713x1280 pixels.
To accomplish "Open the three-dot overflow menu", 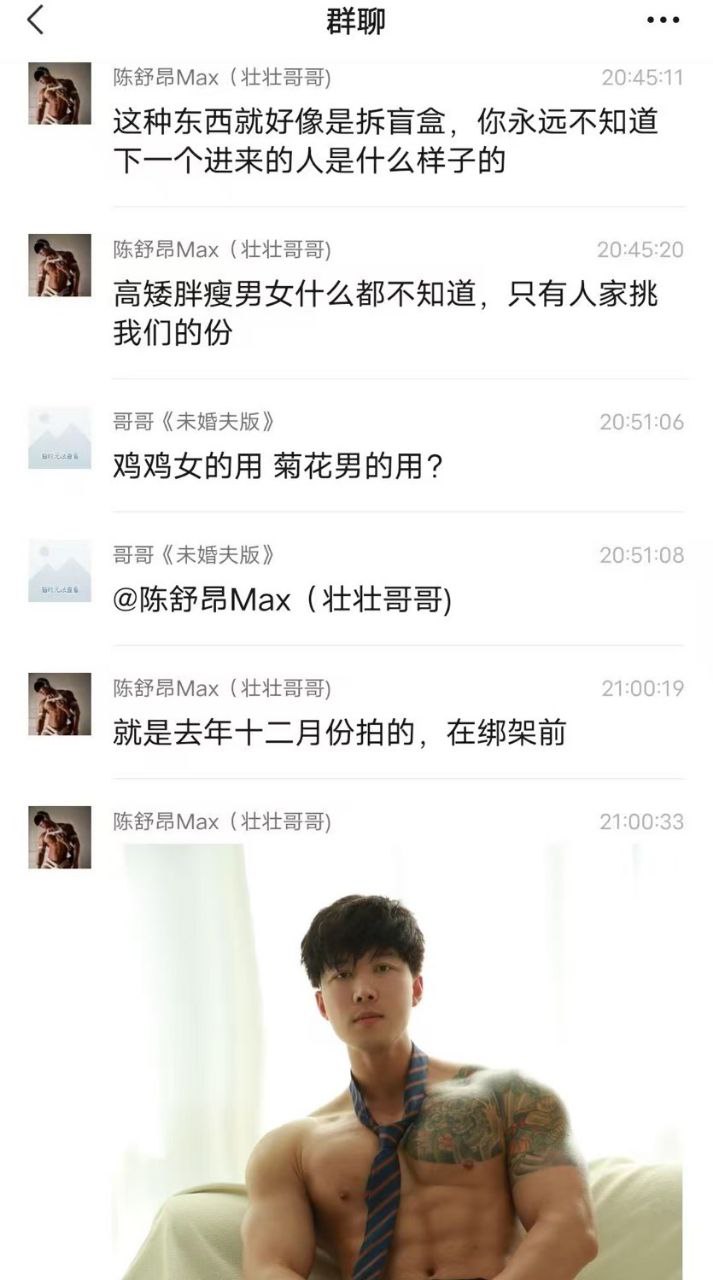I will click(x=662, y=20).
